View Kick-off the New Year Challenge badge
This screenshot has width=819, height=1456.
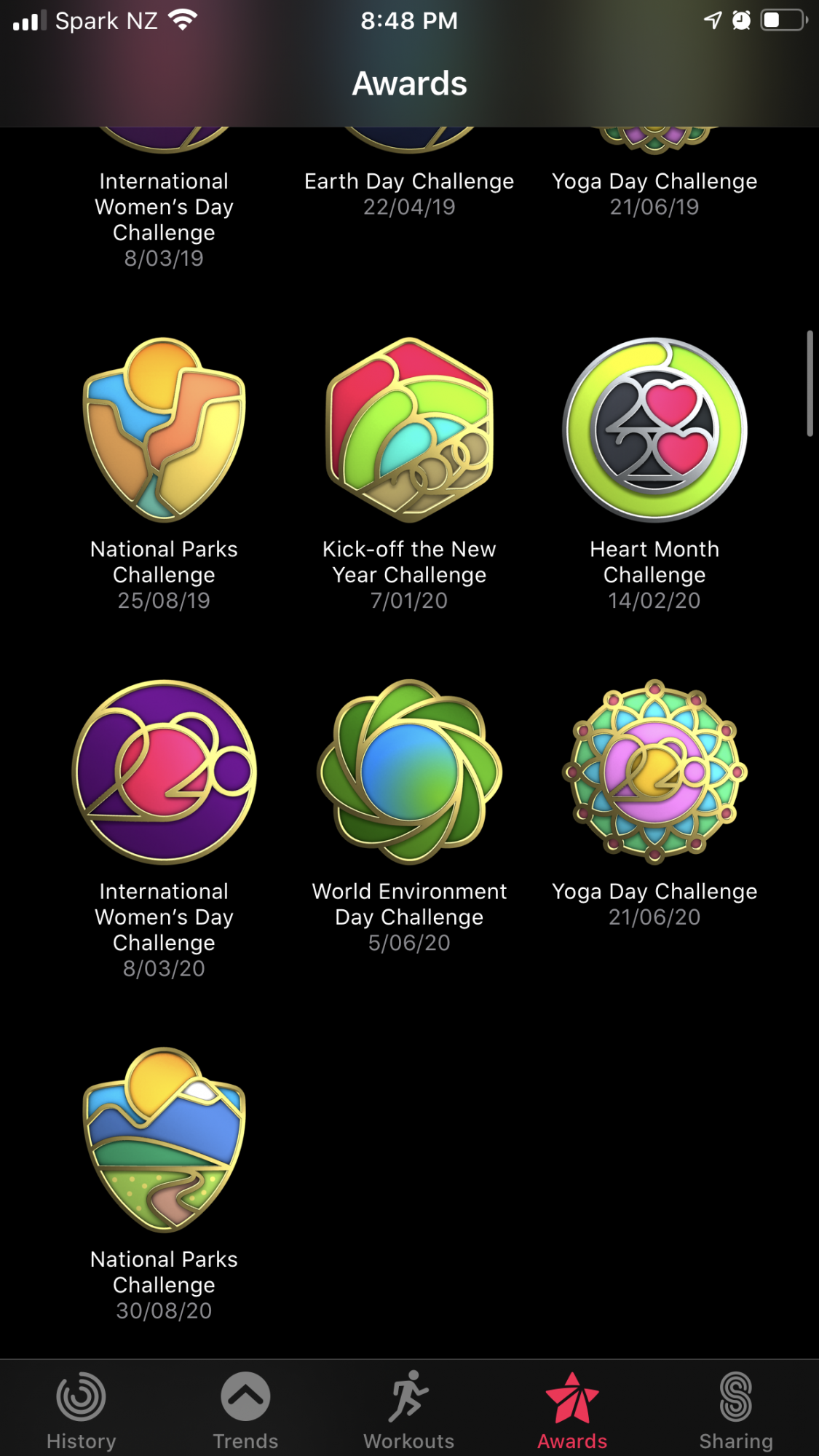pyautogui.click(x=409, y=430)
